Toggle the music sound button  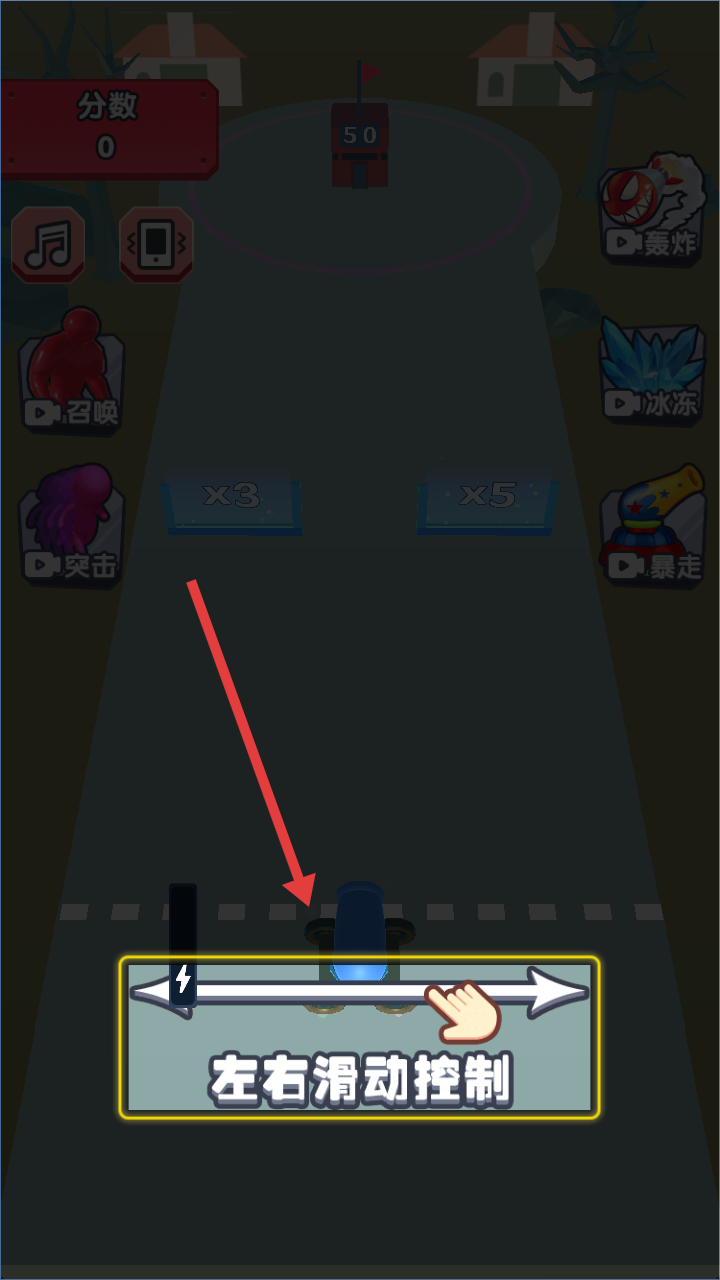(x=47, y=243)
